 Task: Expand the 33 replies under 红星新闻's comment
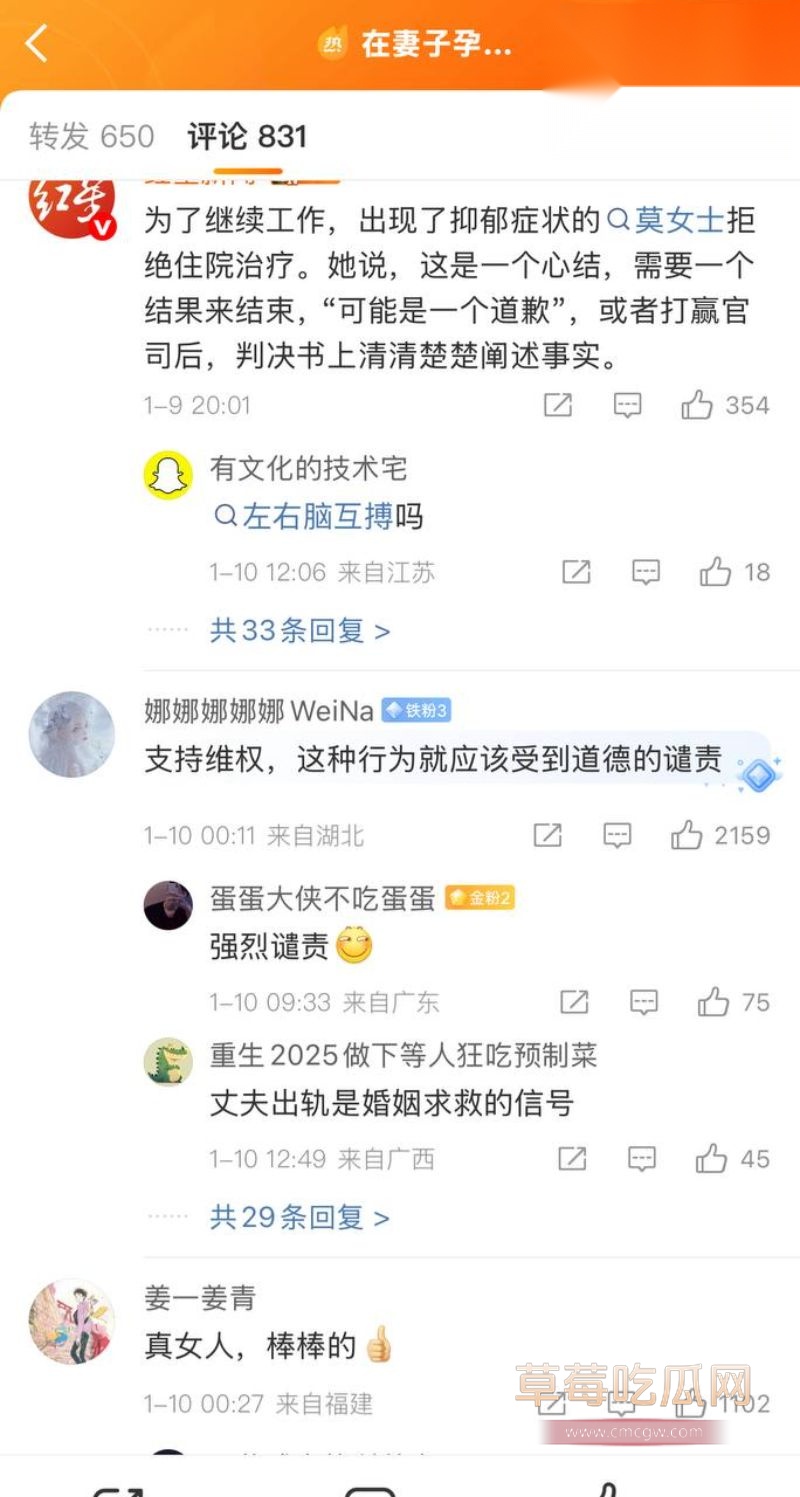pyautogui.click(x=298, y=630)
